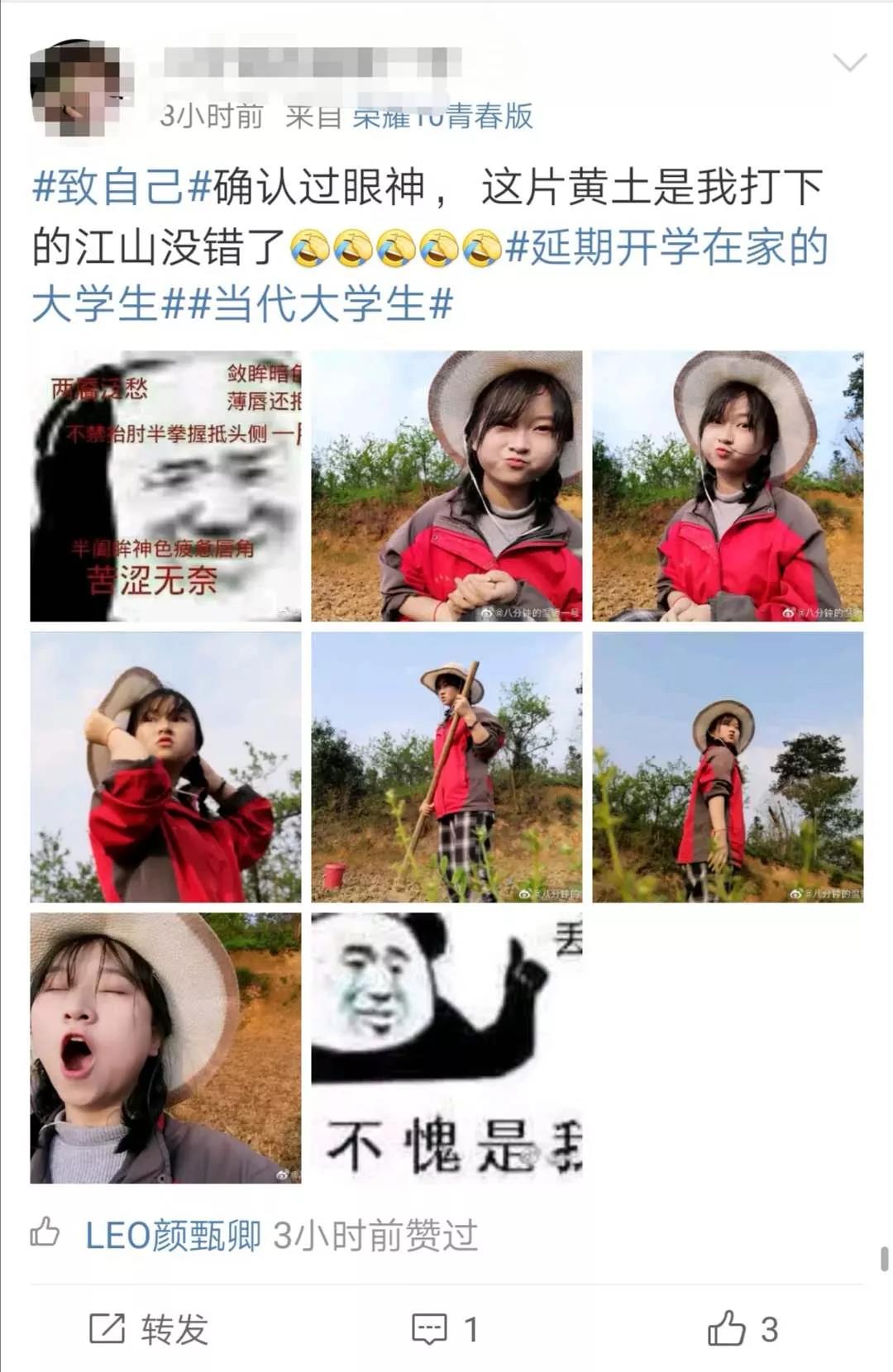Open the panda meme 不愧是 image

[446, 1048]
